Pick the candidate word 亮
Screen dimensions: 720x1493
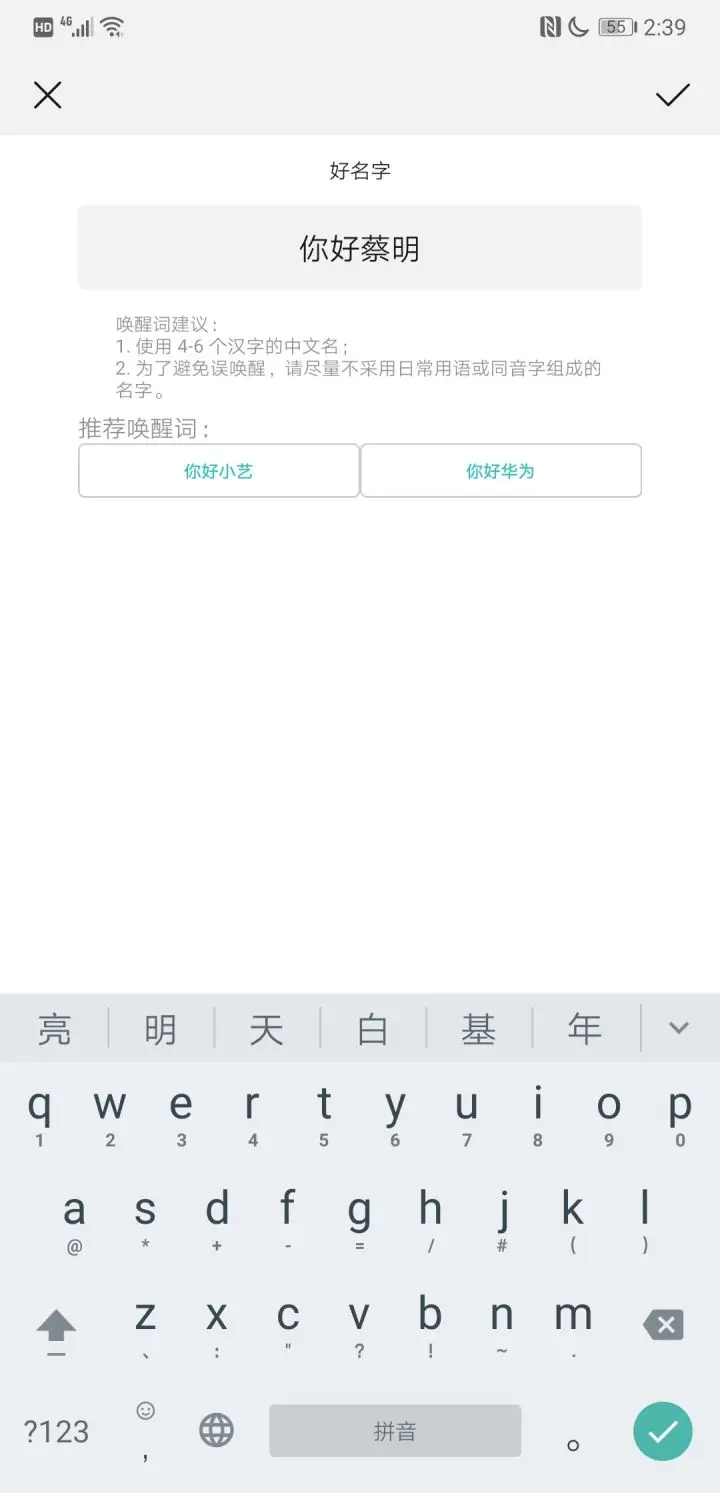pyautogui.click(x=54, y=1029)
